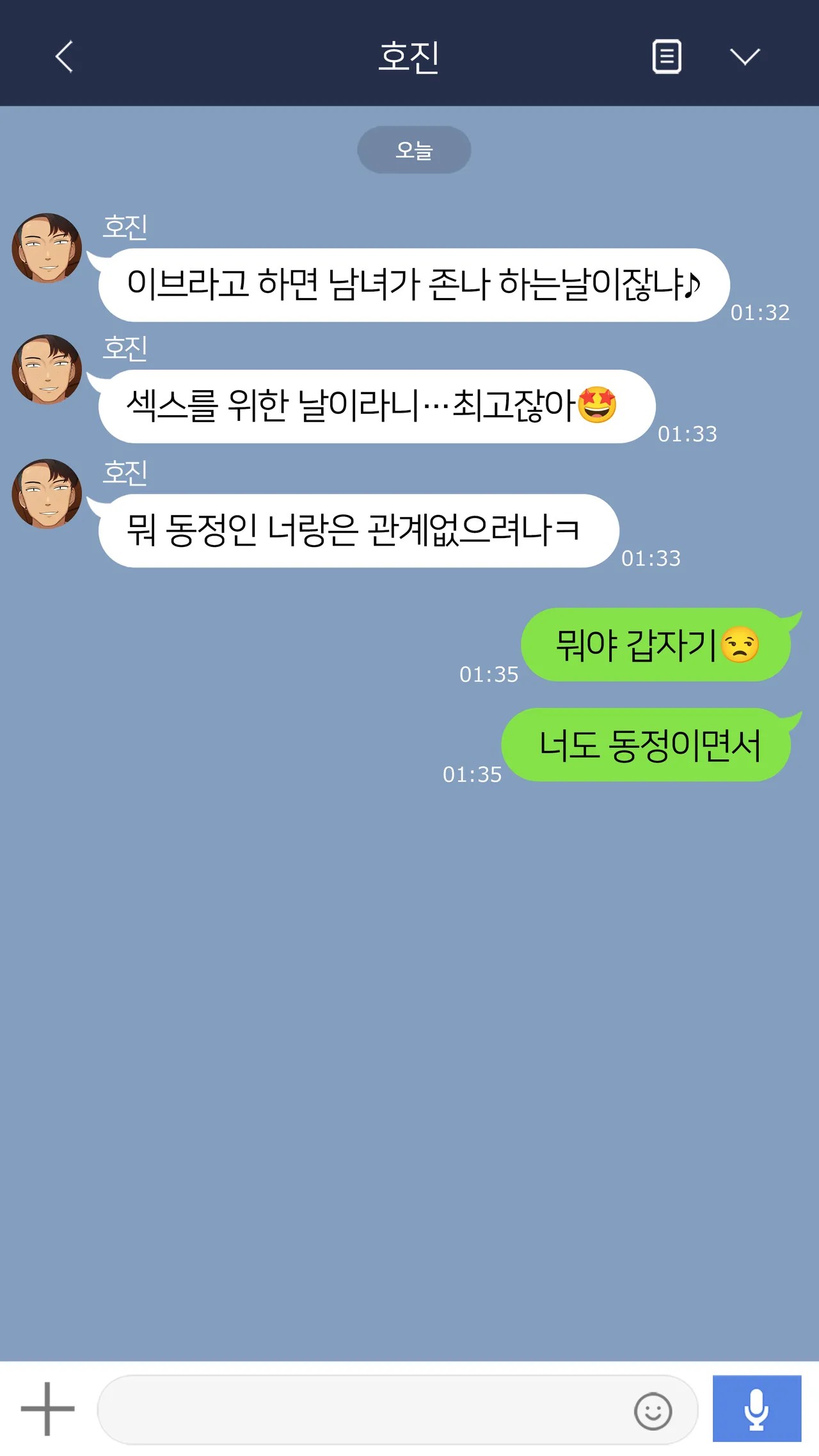
Task: Open the emoji sticker picker
Action: pos(653,1411)
